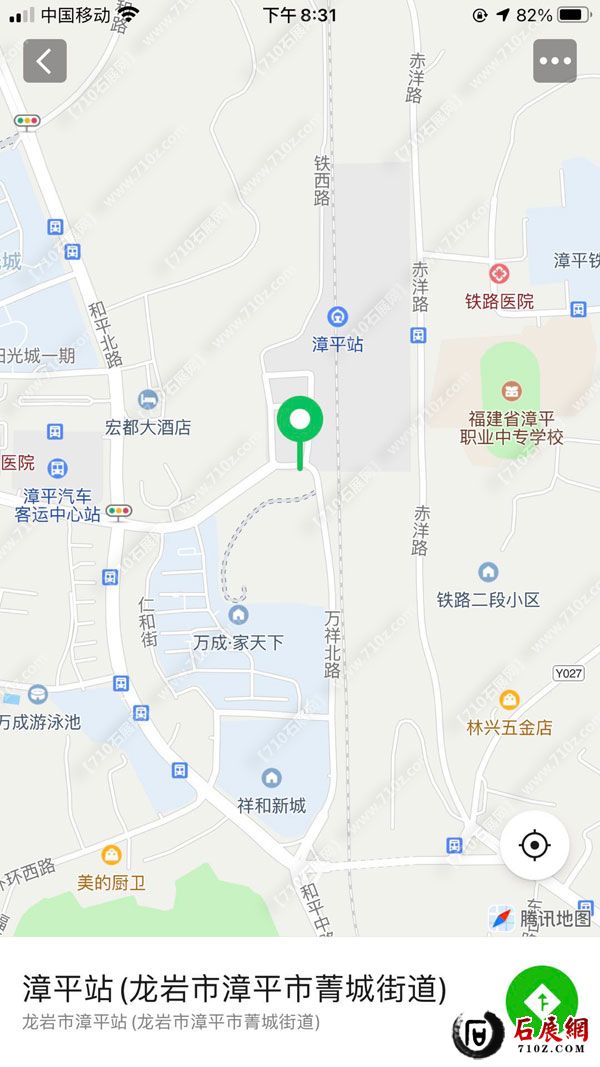Select 祥和新城 on the map

[271, 778]
